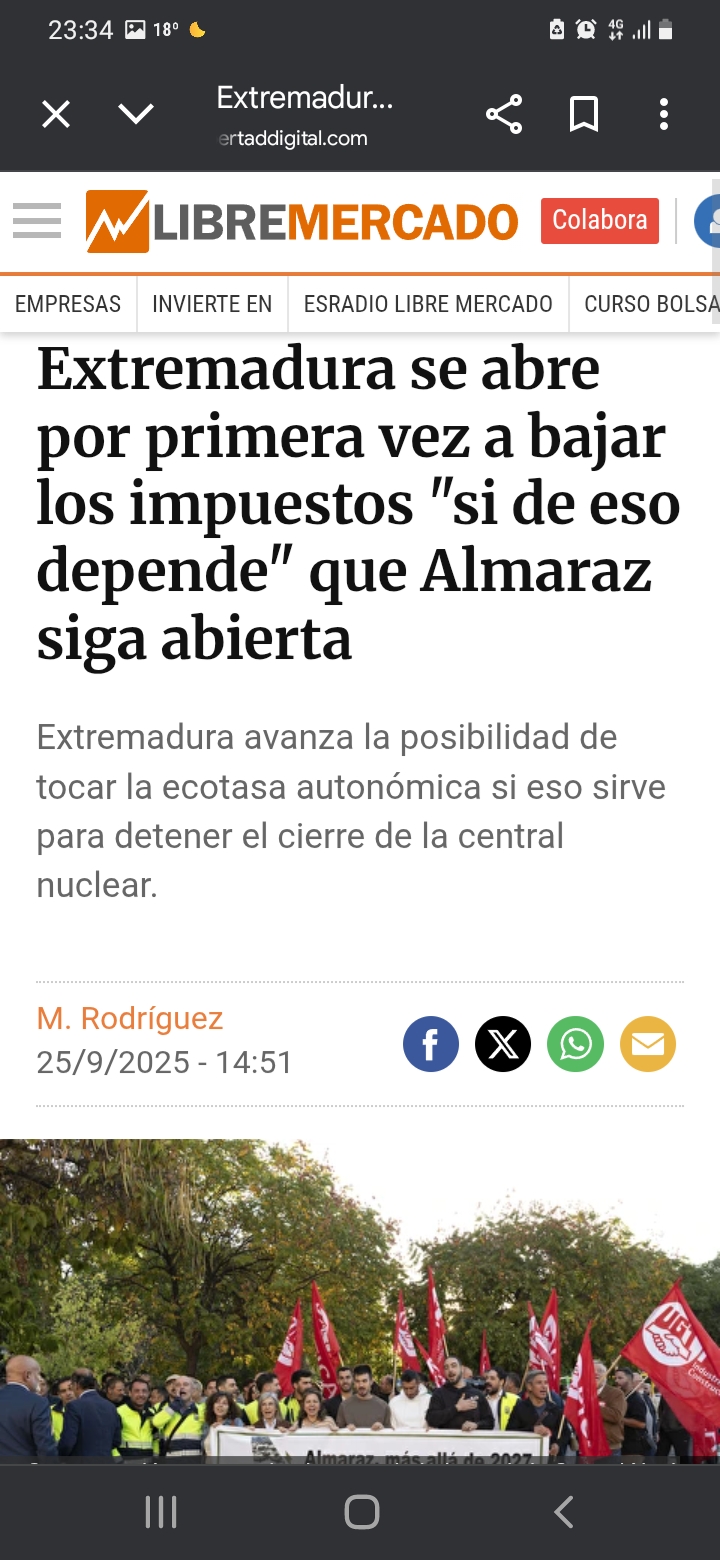Minimize the browser with the down chevron

point(136,115)
